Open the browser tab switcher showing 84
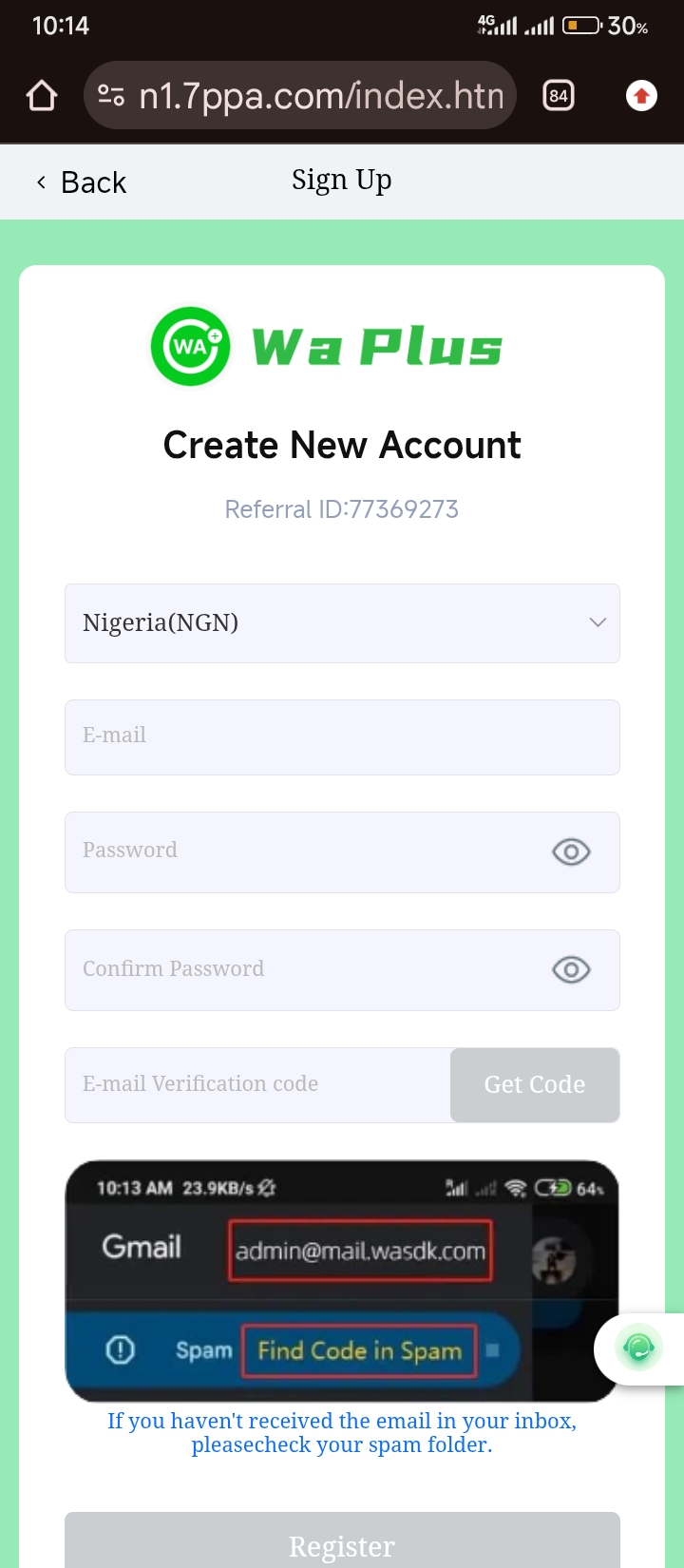684x1568 pixels. 559,95
